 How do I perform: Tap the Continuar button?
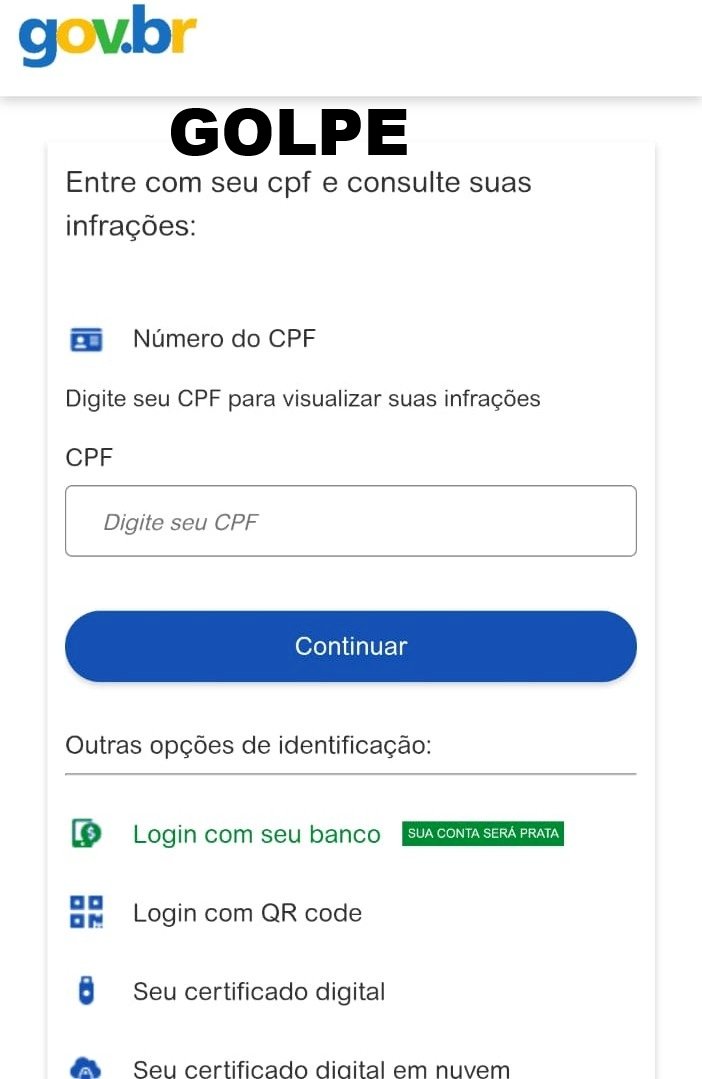[x=350, y=646]
